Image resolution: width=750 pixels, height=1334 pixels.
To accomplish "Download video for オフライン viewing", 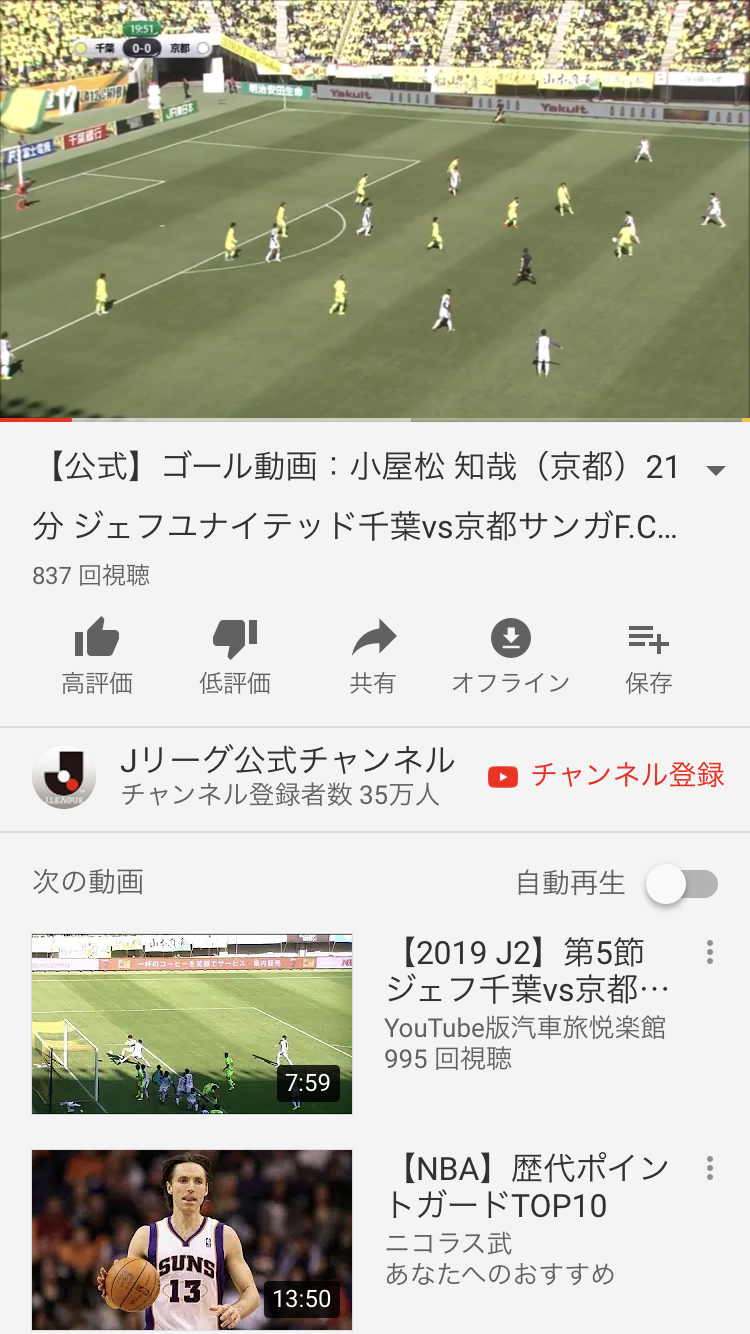I will pyautogui.click(x=510, y=655).
